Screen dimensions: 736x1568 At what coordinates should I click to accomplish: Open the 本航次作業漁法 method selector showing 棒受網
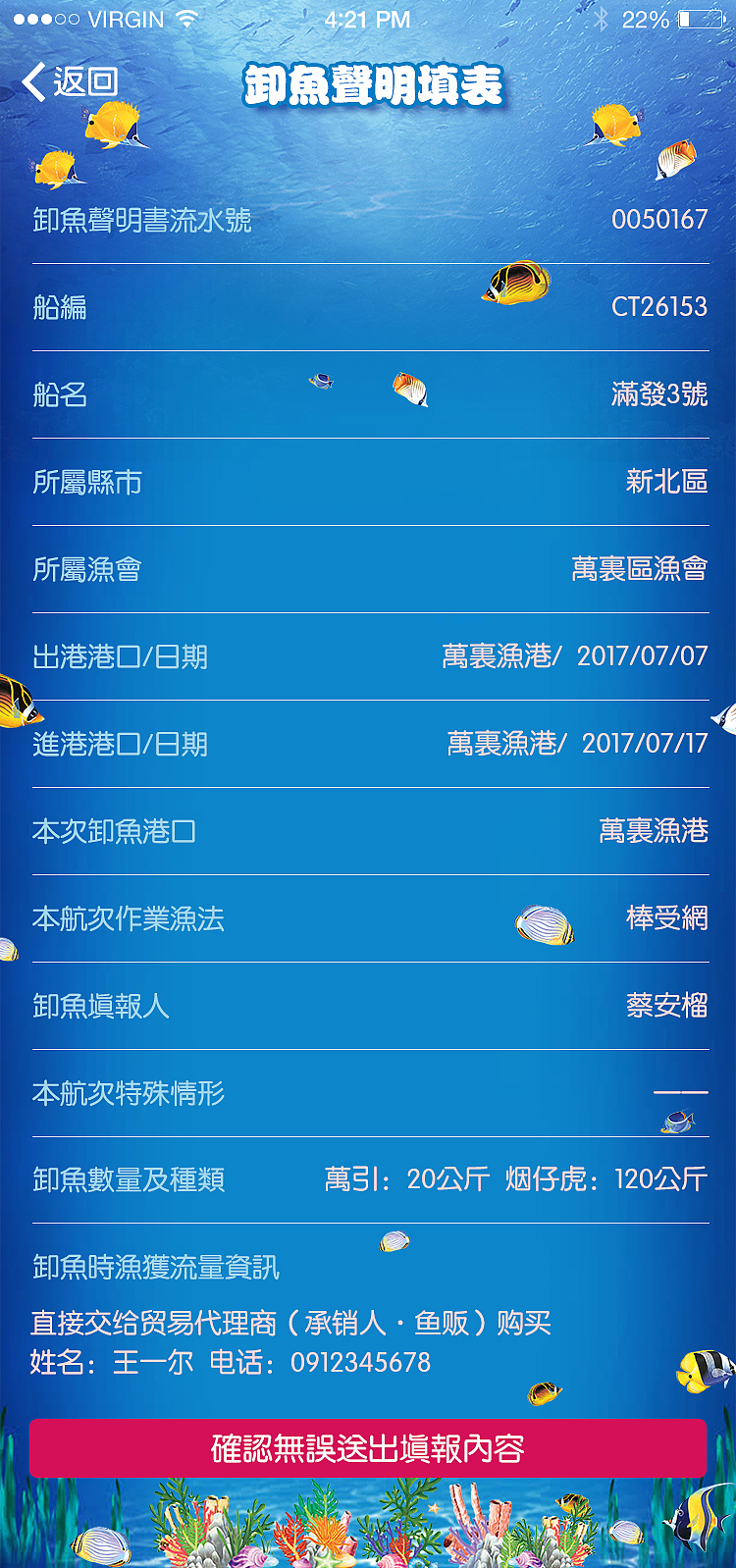(x=368, y=920)
